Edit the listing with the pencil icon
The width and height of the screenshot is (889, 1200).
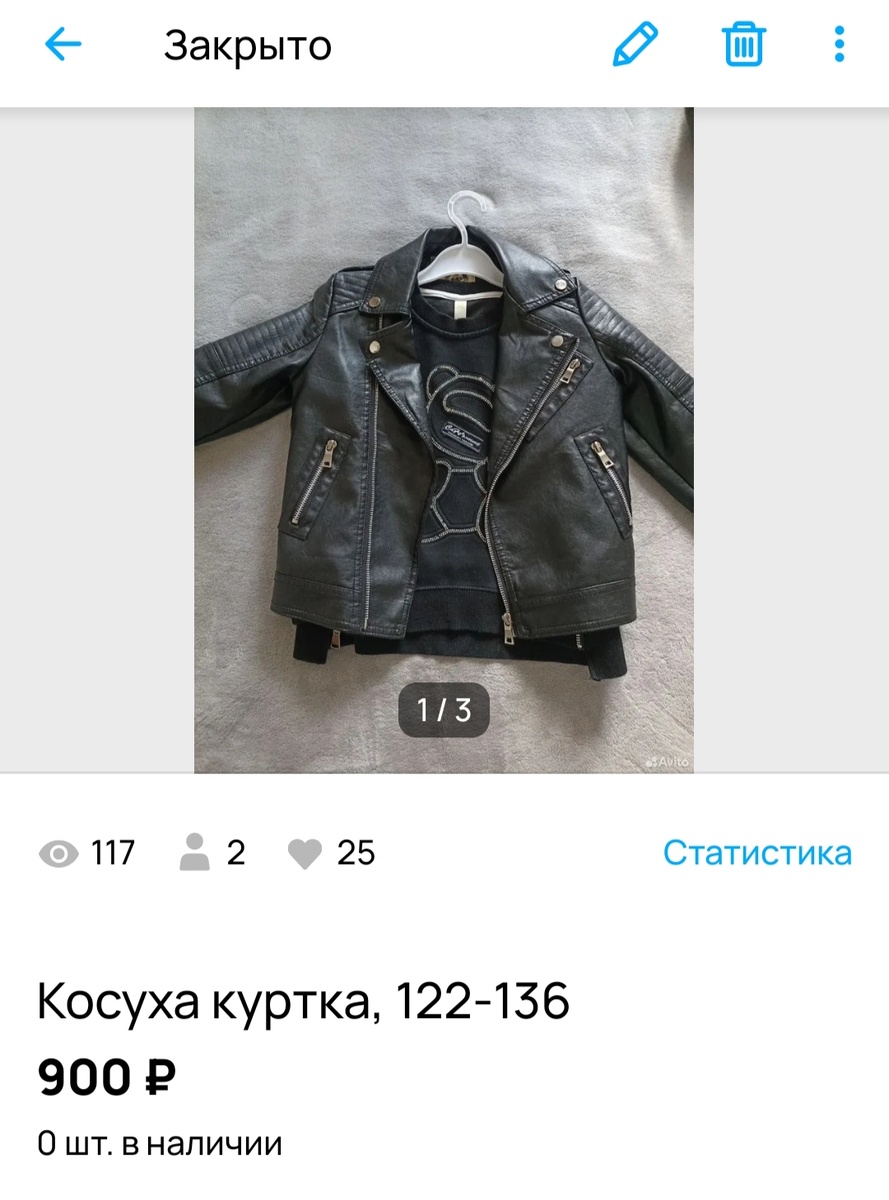coord(635,45)
